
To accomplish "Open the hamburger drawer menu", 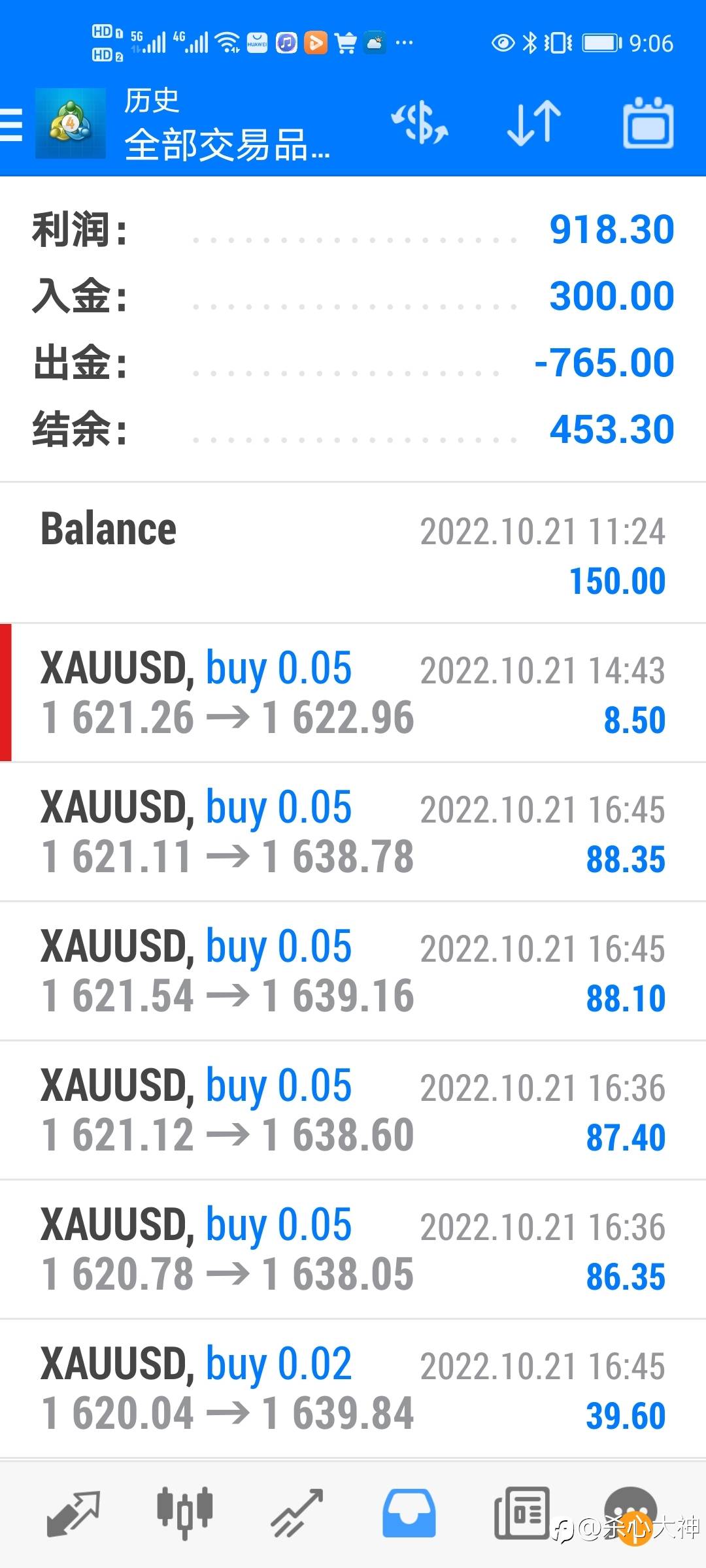I will click(11, 124).
